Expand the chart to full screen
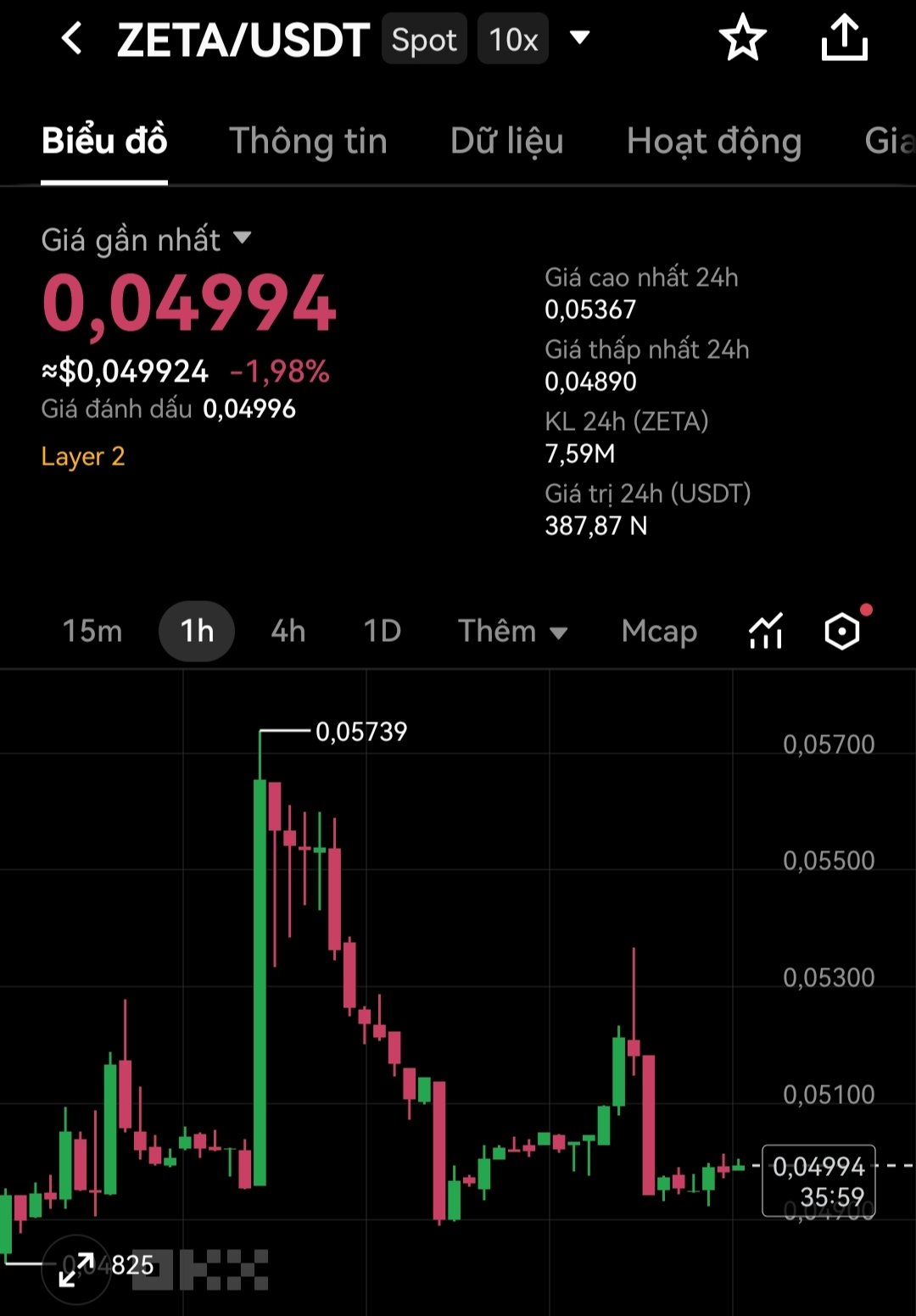The width and height of the screenshot is (916, 1316). 76,1269
